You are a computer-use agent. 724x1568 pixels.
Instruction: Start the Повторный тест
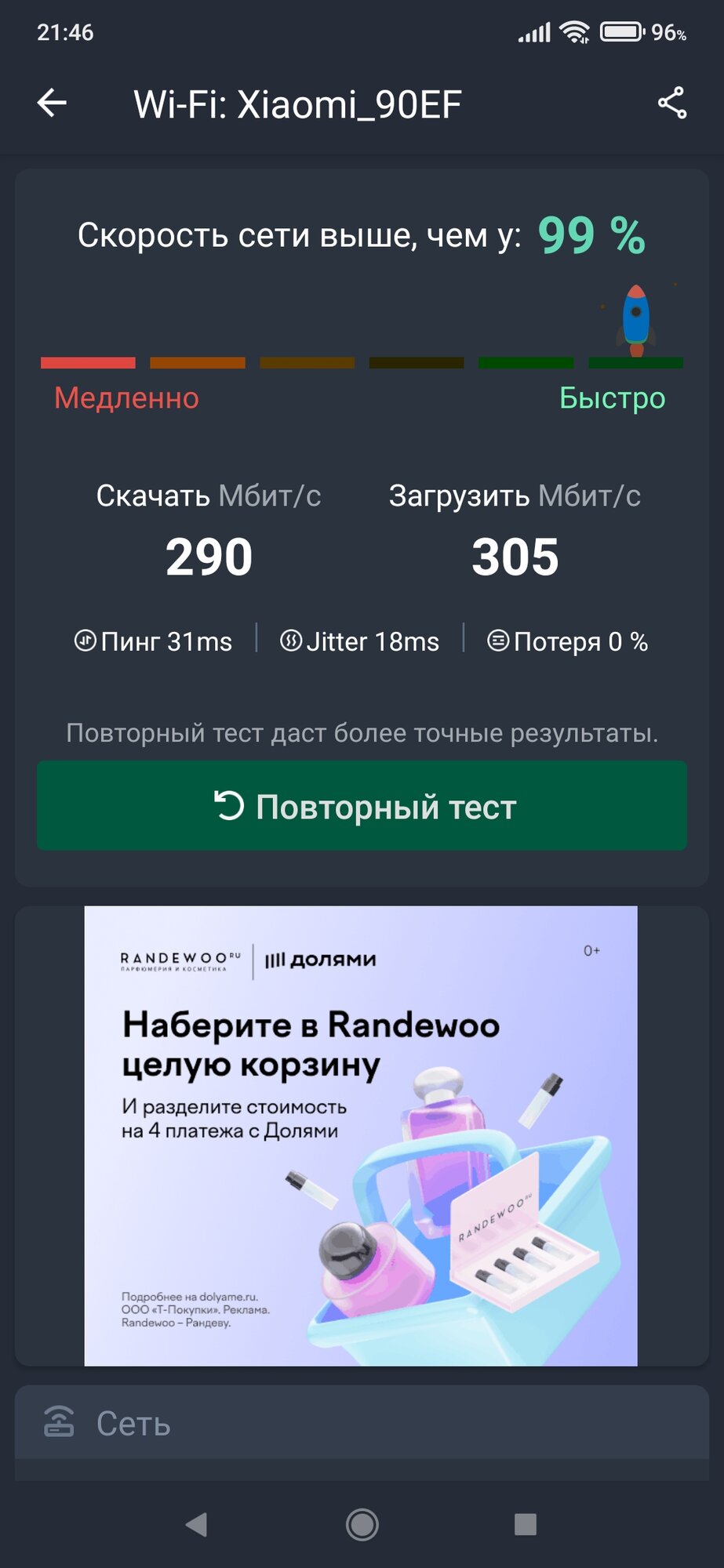click(362, 805)
